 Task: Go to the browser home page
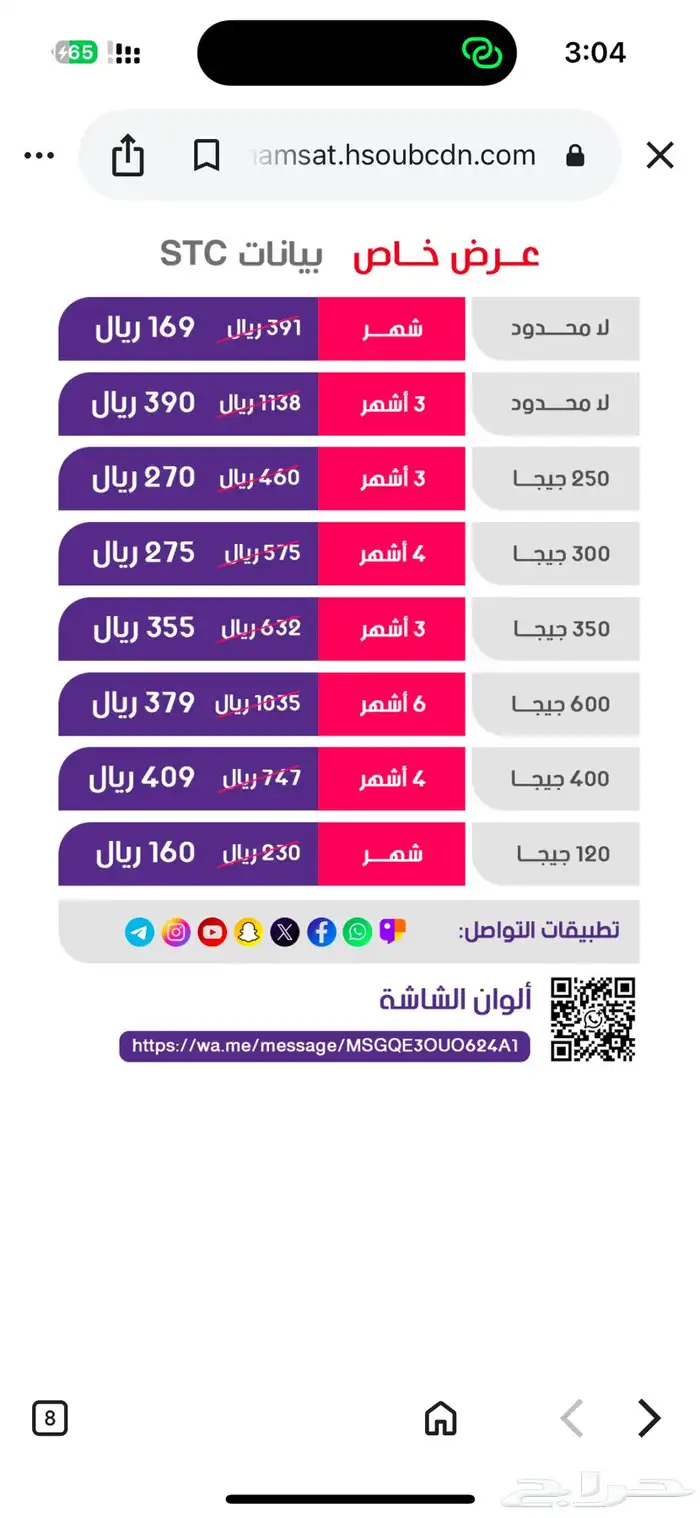click(440, 1418)
